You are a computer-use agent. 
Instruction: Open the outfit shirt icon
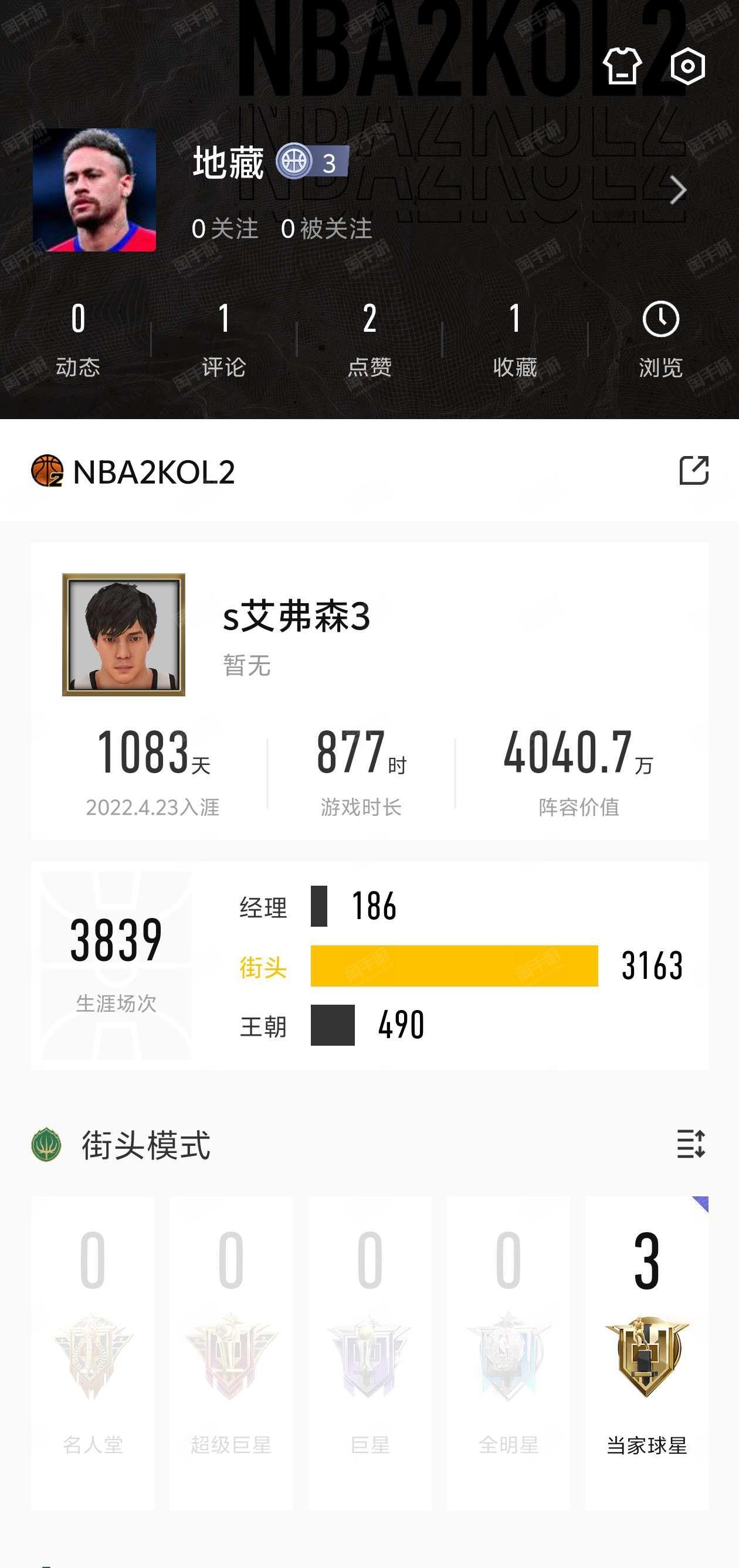click(x=622, y=66)
